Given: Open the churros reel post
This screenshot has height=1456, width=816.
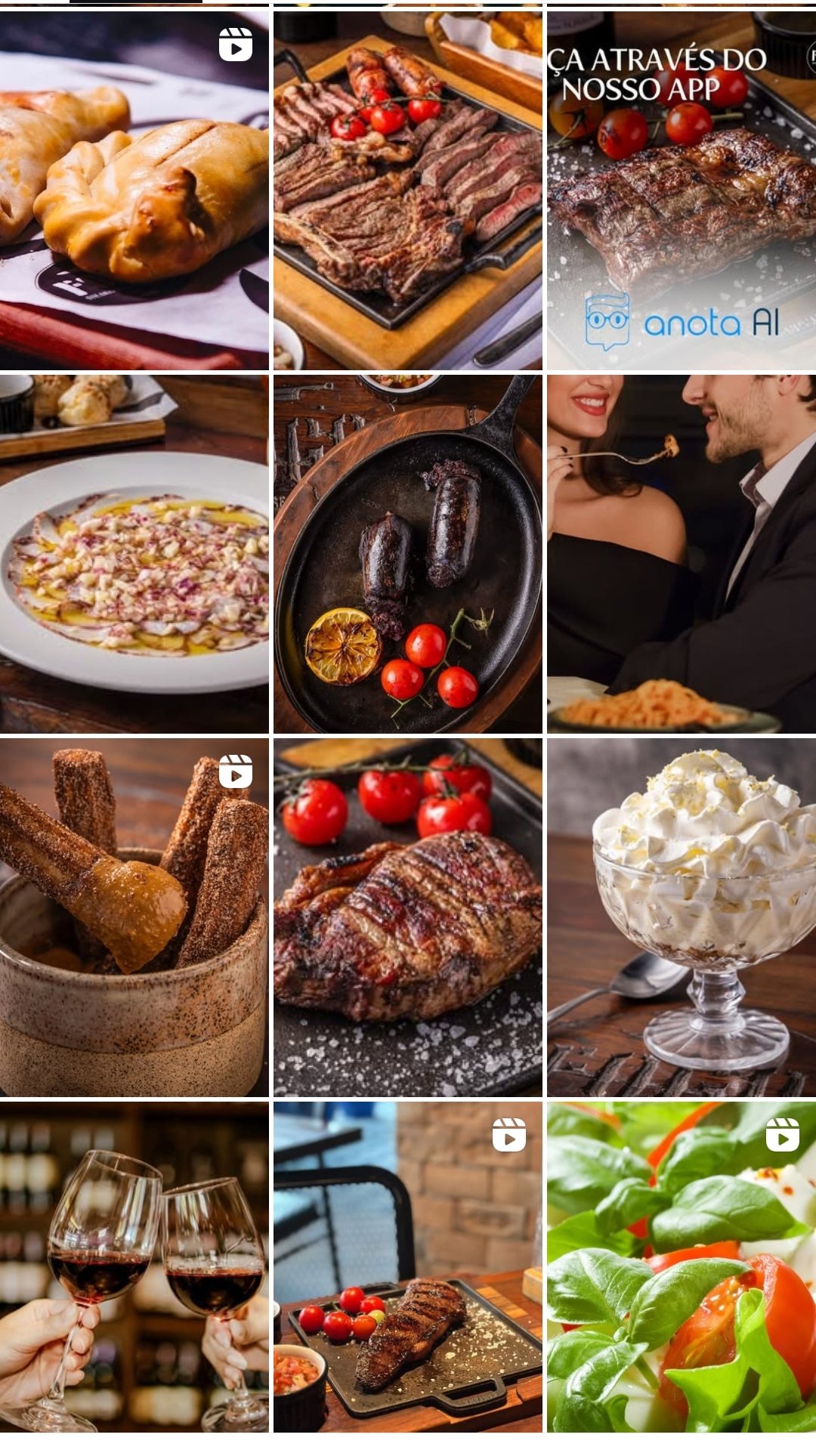Looking at the screenshot, I should pos(134,917).
